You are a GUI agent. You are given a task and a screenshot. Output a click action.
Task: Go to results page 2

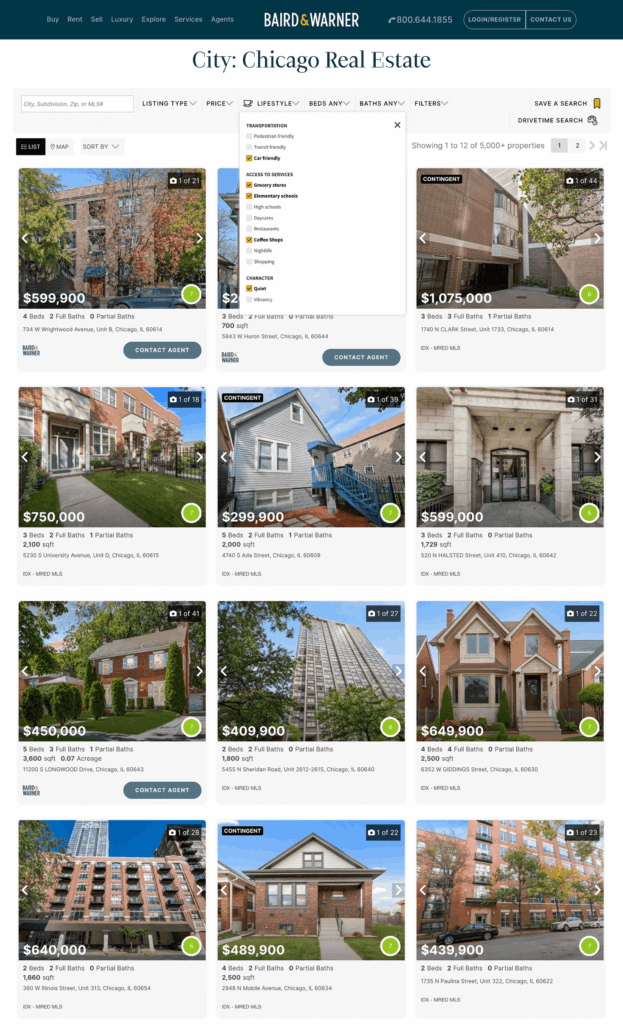577,145
